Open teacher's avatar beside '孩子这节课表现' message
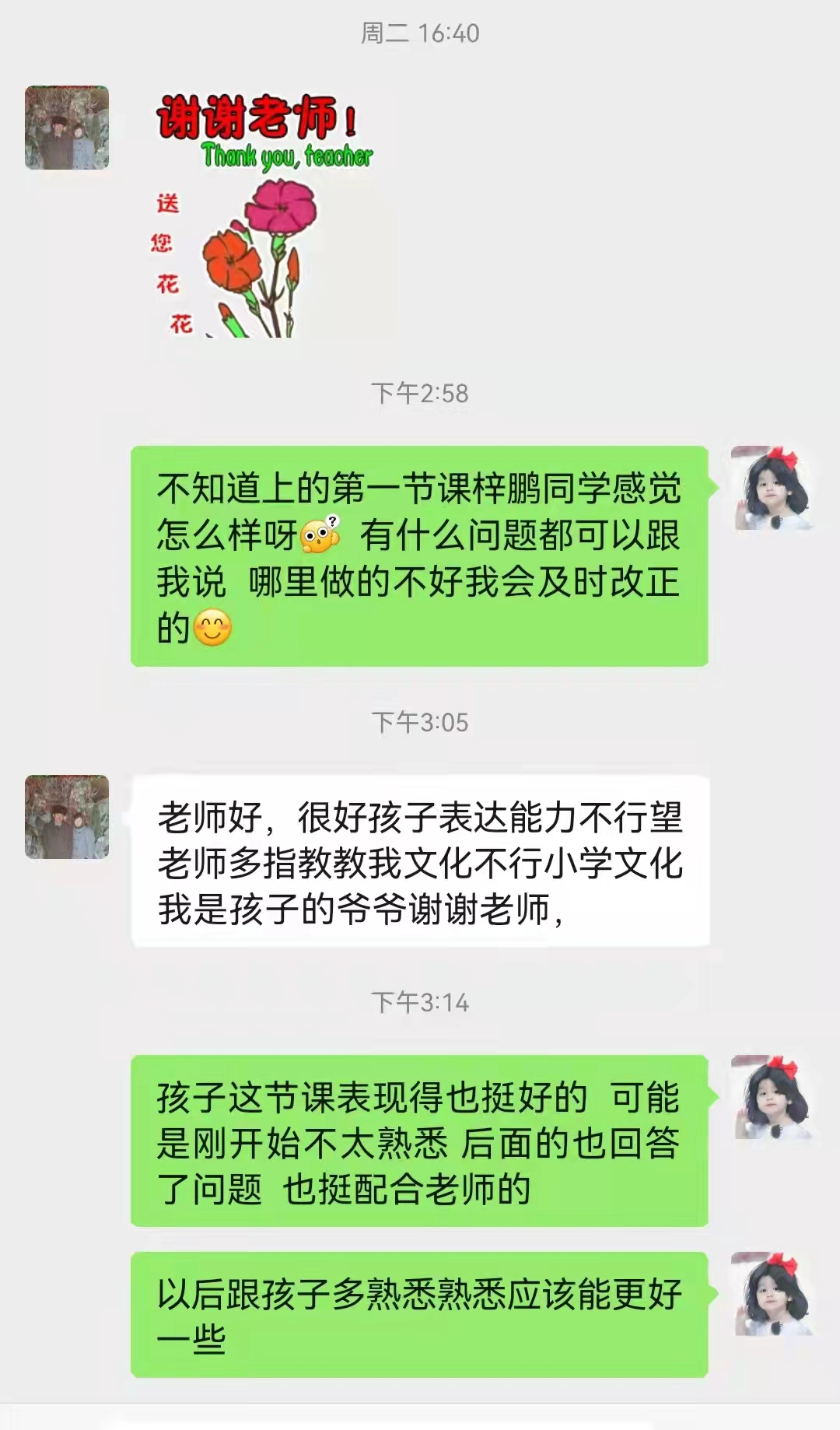The image size is (840, 1430). 772,1097
